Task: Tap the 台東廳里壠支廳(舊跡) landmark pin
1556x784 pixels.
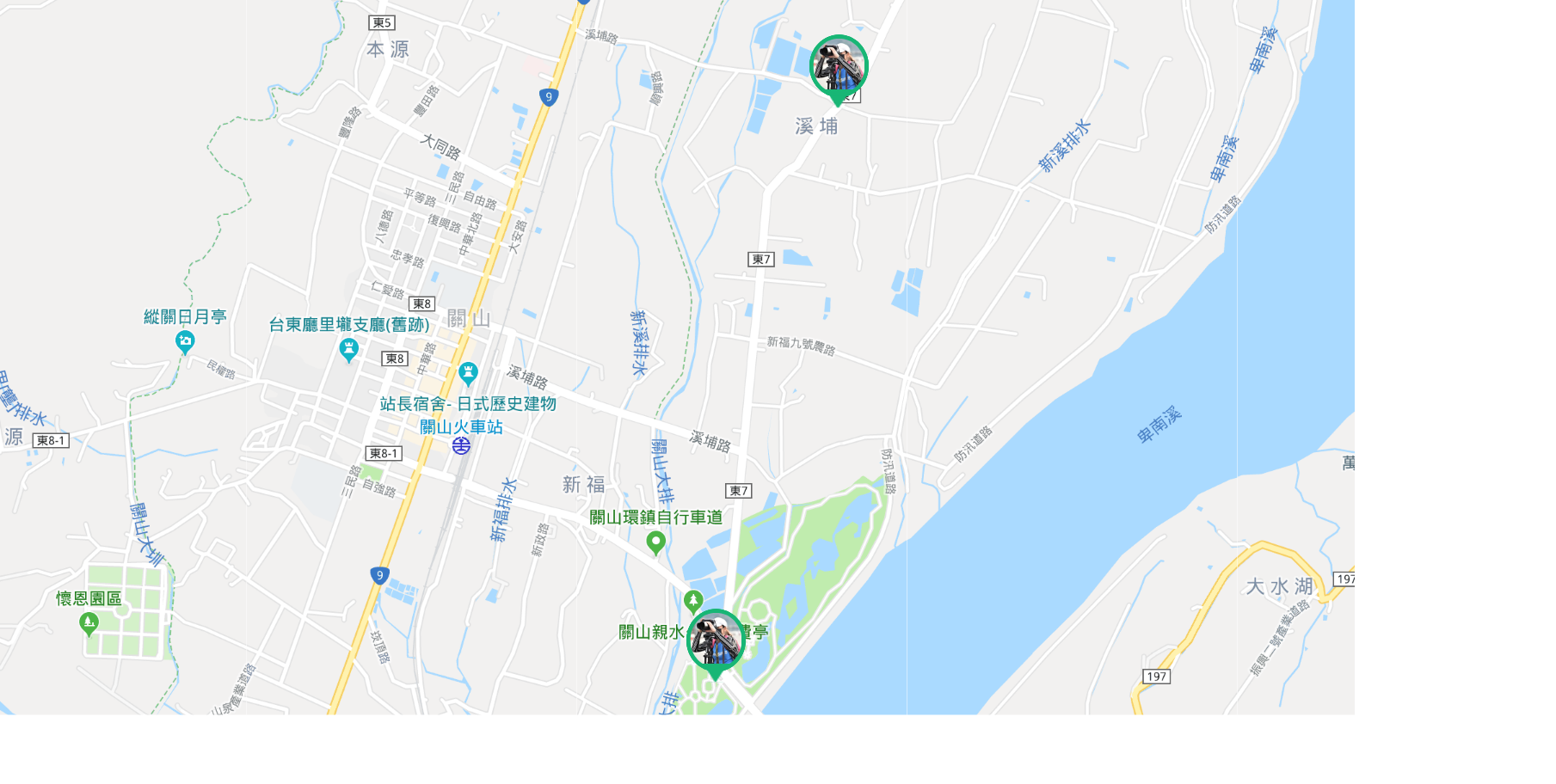Action: coord(348,349)
